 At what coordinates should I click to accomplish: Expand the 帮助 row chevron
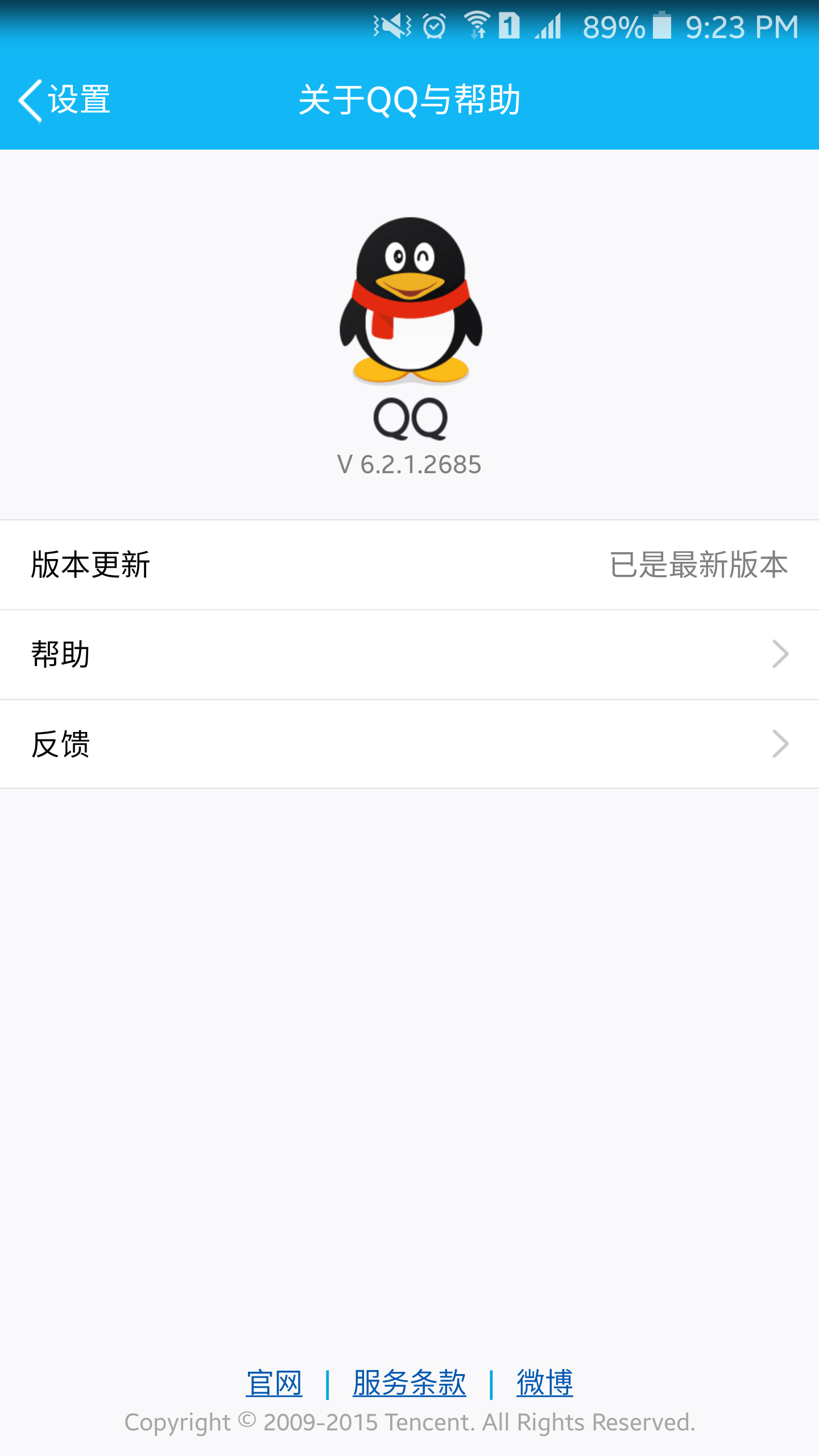pos(780,655)
